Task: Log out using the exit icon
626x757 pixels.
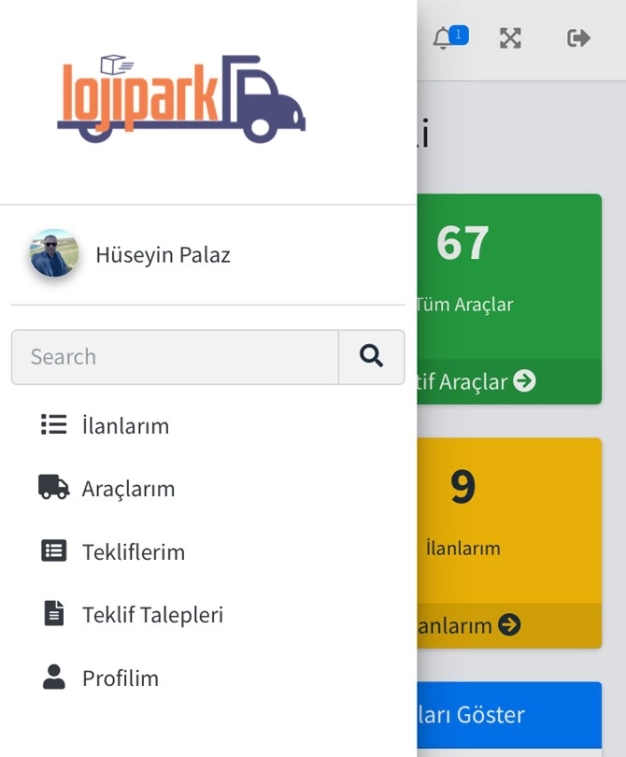Action: click(x=578, y=38)
